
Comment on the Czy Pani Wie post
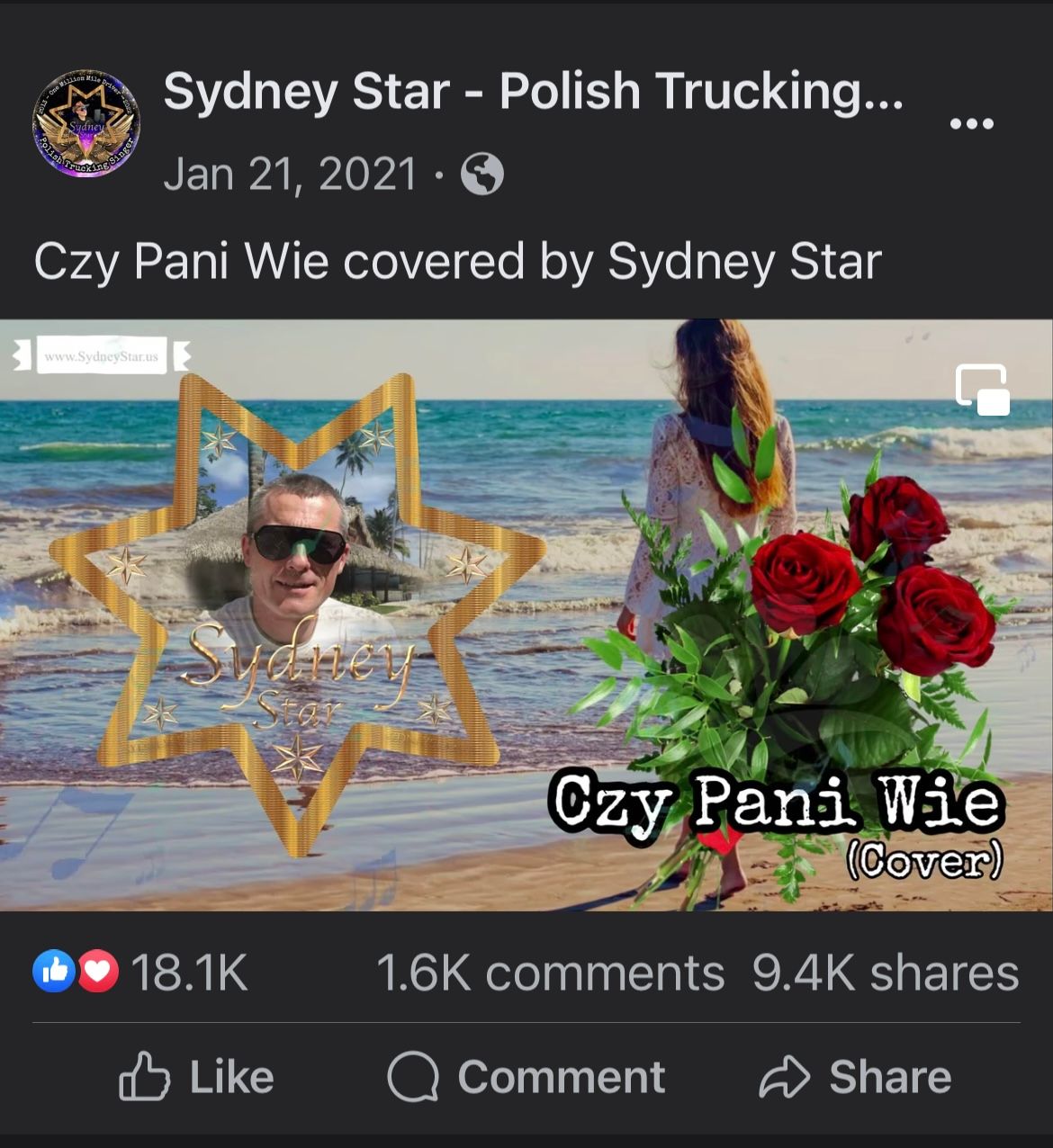pyautogui.click(x=526, y=1077)
